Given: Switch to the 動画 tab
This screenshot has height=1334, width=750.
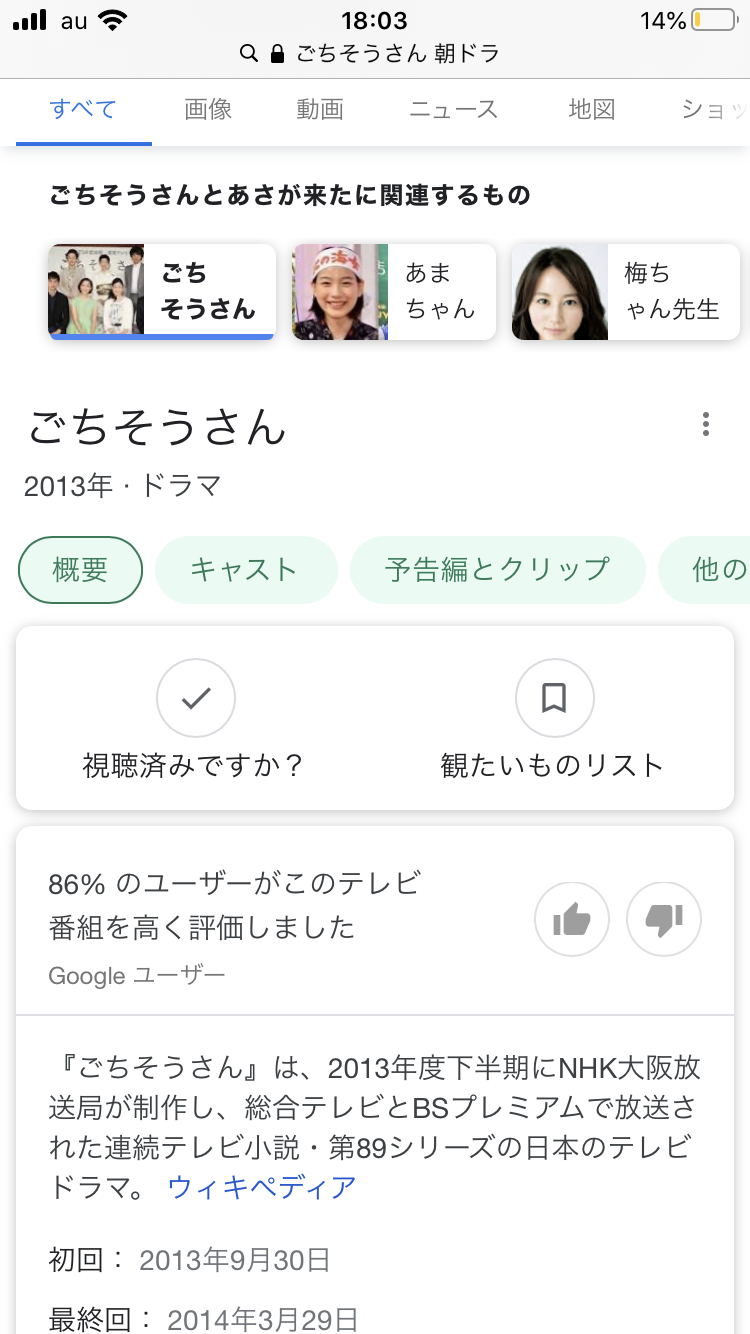Looking at the screenshot, I should (320, 109).
